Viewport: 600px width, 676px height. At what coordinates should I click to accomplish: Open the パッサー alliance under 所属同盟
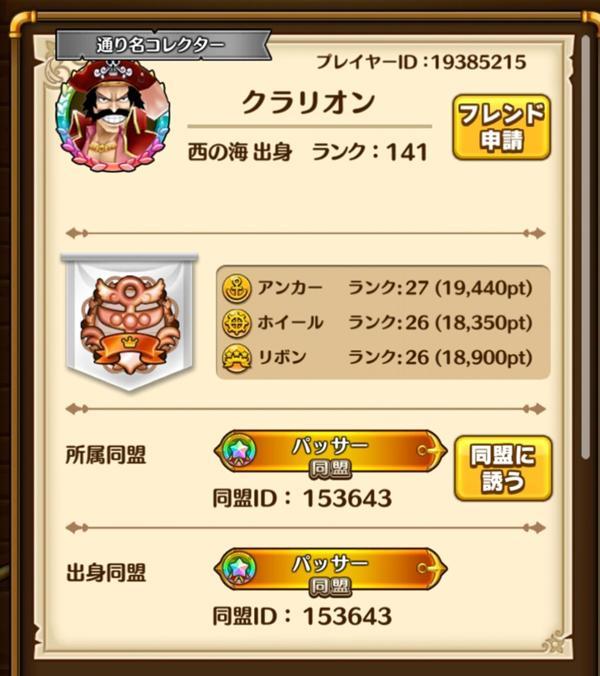click(330, 453)
